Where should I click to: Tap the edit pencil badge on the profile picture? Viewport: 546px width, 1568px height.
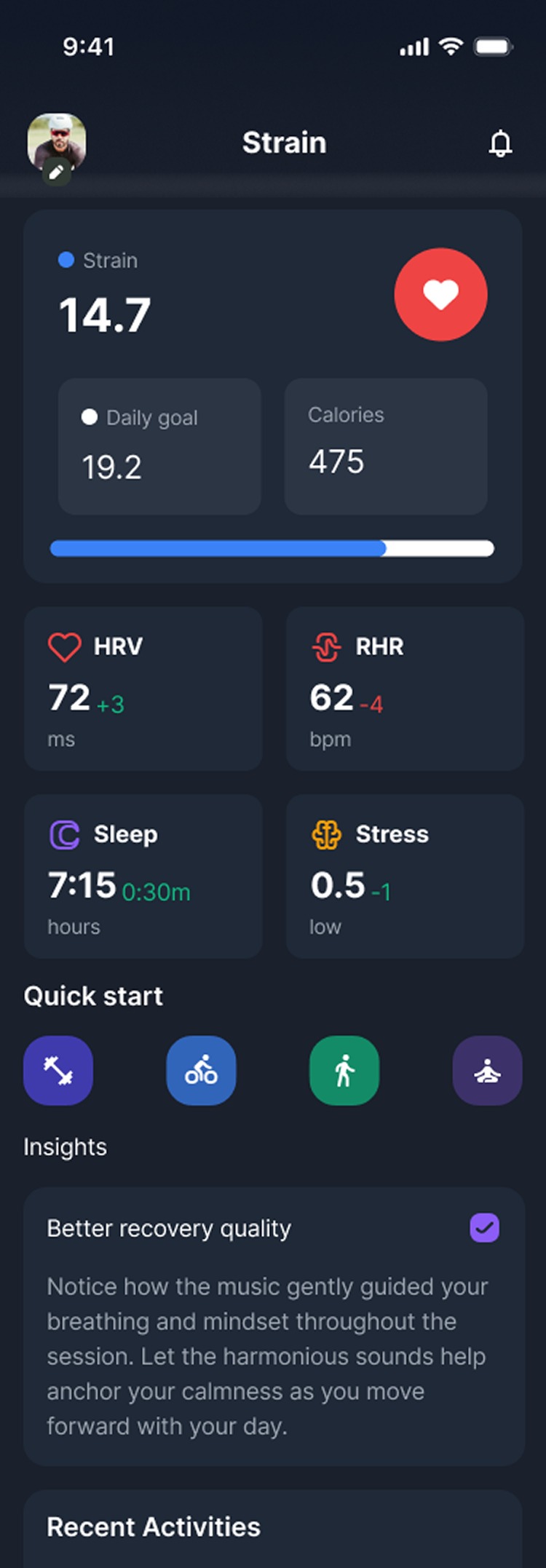tap(57, 173)
